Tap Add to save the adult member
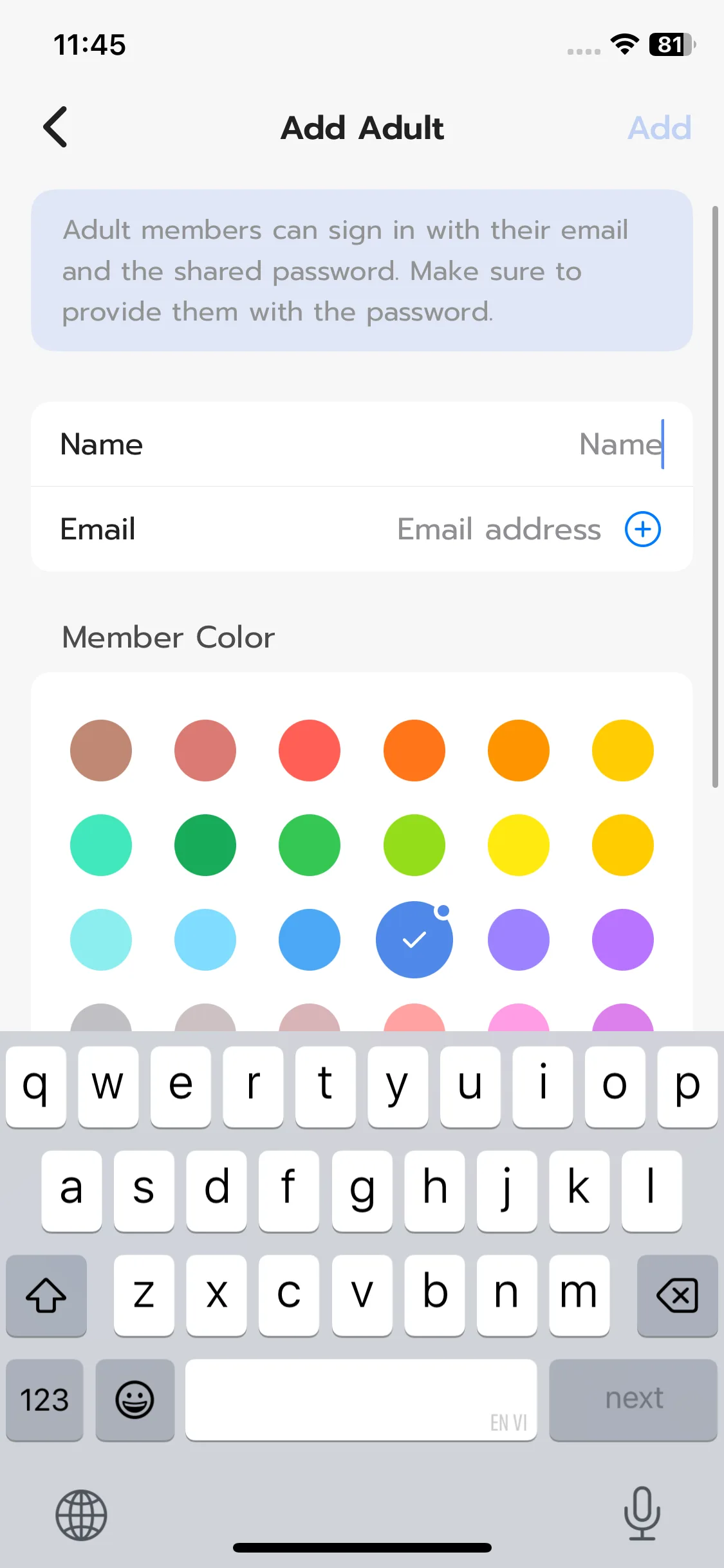The height and width of the screenshot is (1568, 724). coord(659,127)
